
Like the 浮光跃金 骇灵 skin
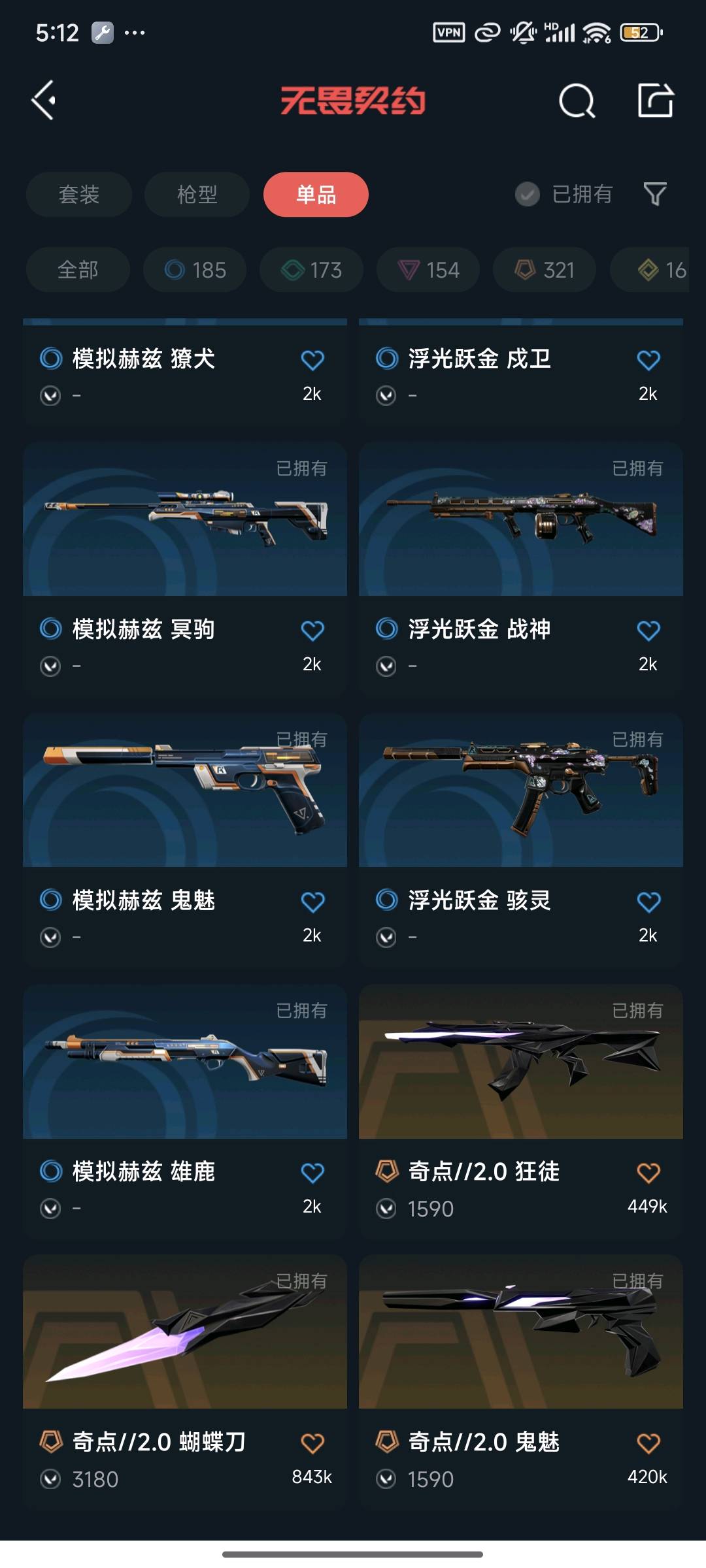pyautogui.click(x=648, y=902)
